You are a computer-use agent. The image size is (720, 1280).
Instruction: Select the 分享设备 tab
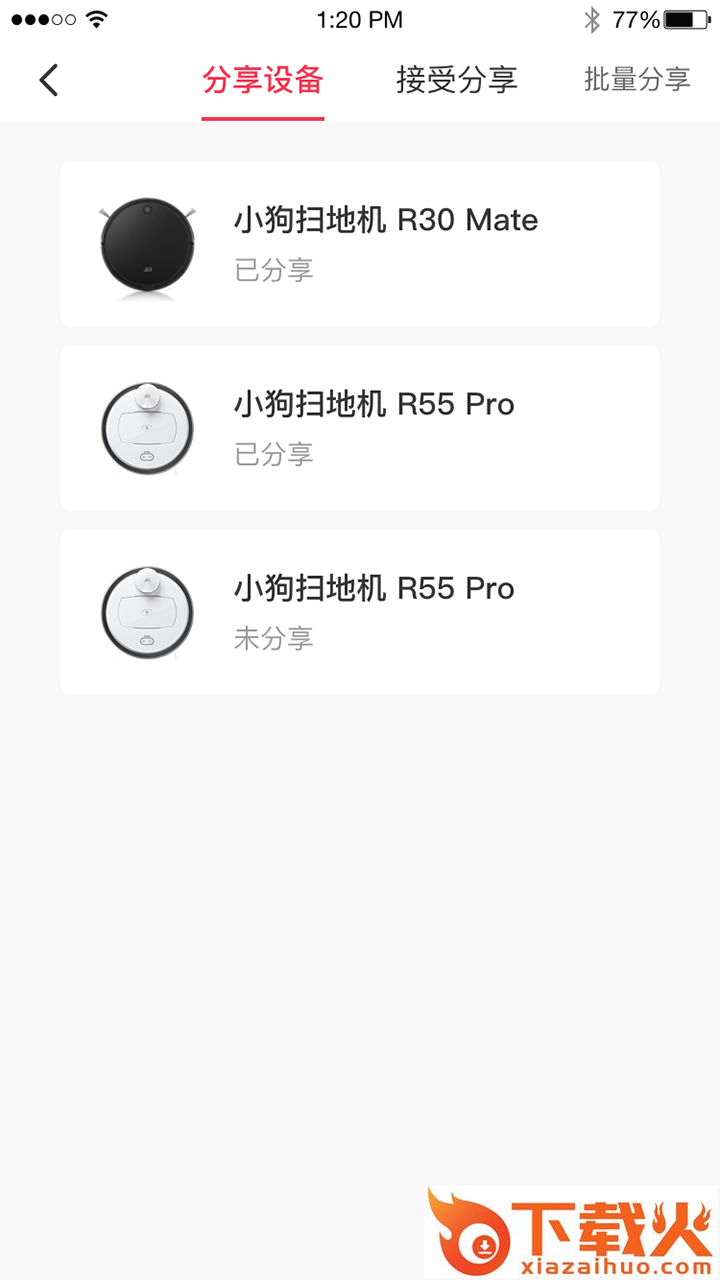(x=263, y=80)
